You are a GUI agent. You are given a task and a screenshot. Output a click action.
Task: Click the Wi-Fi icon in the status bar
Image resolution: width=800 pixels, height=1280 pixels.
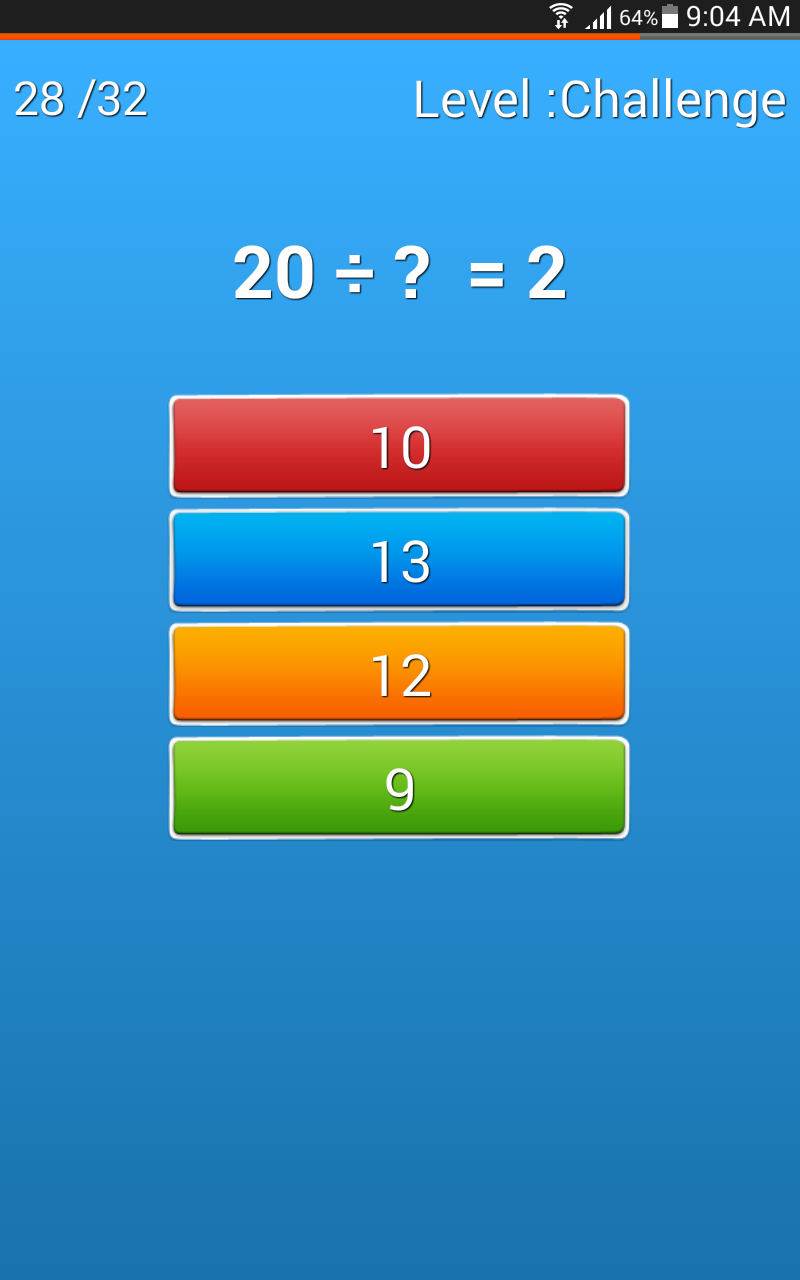(561, 10)
